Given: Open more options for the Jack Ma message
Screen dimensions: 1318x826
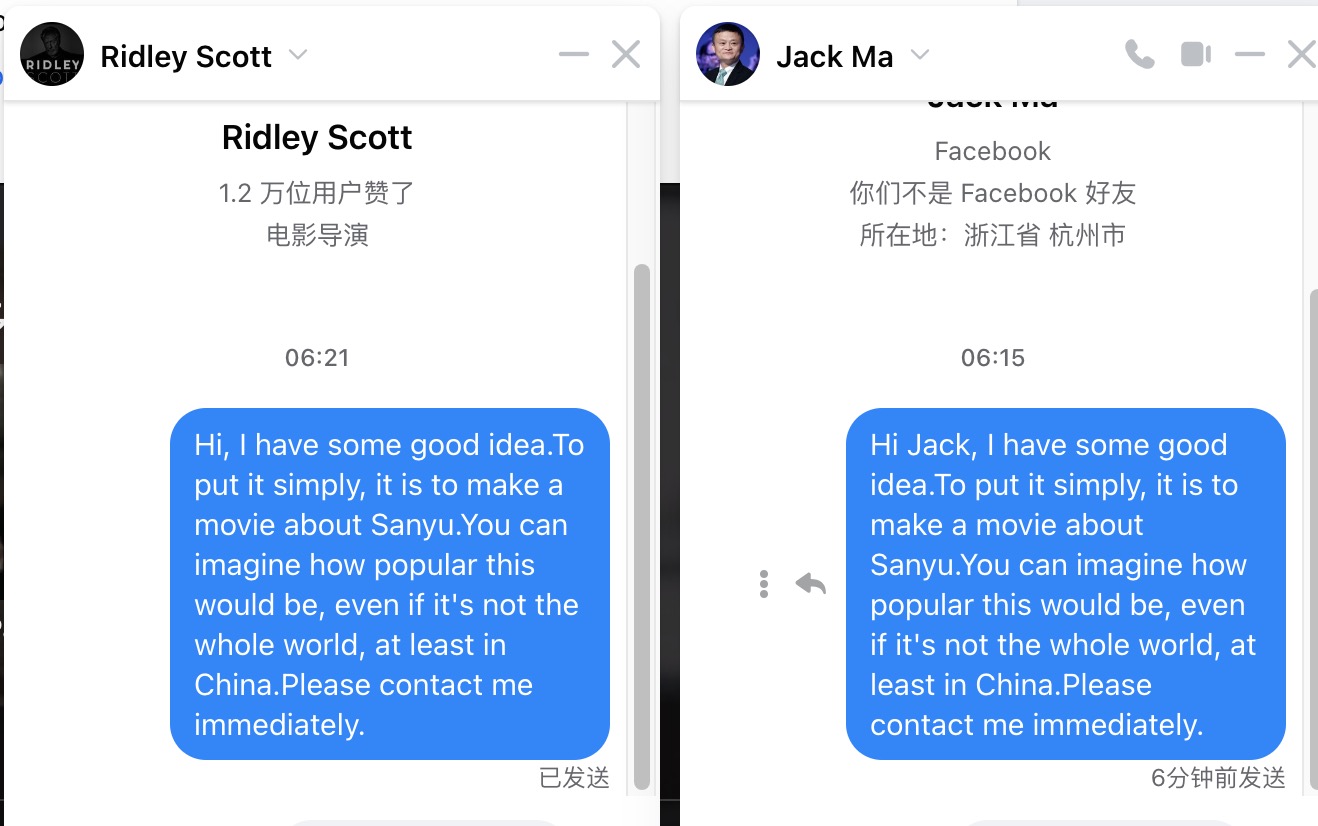Looking at the screenshot, I should pos(764,584).
